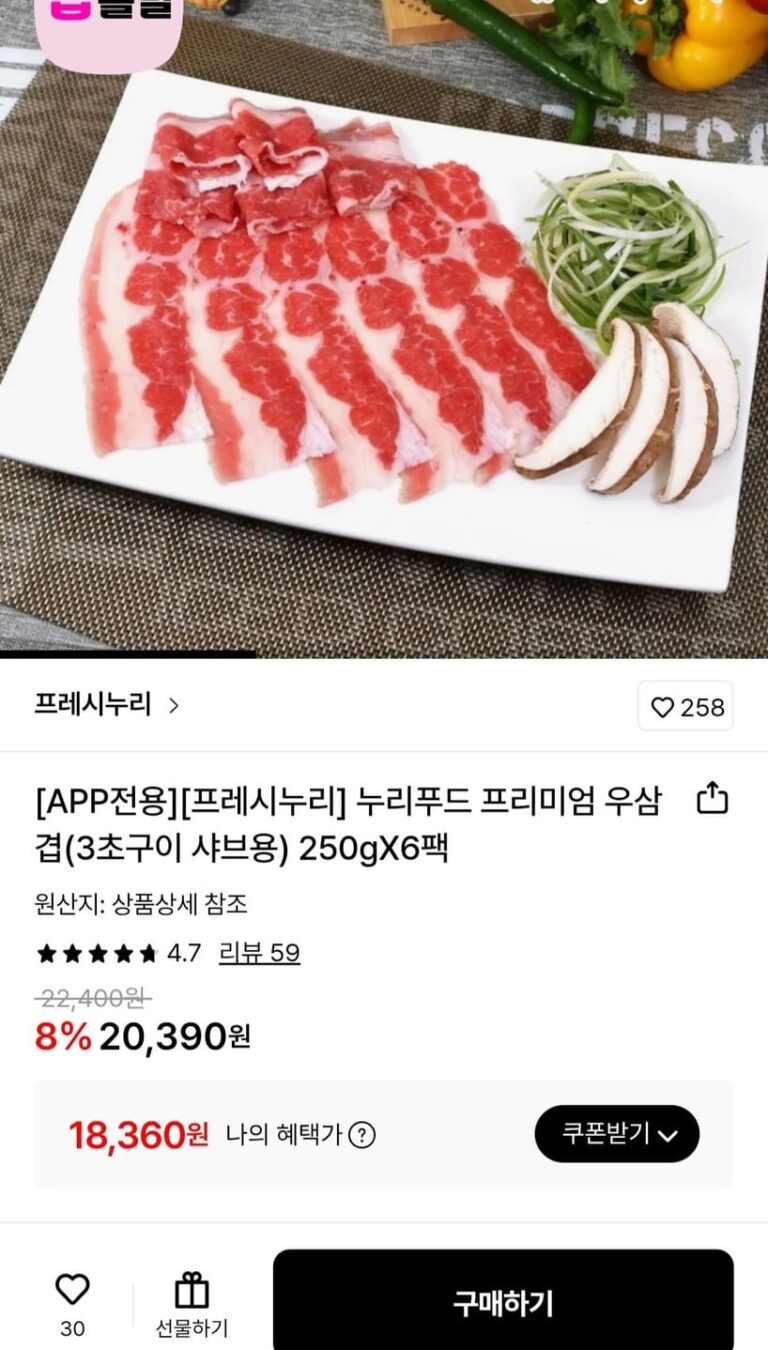Share this product
768x1350 pixels.
(712, 799)
